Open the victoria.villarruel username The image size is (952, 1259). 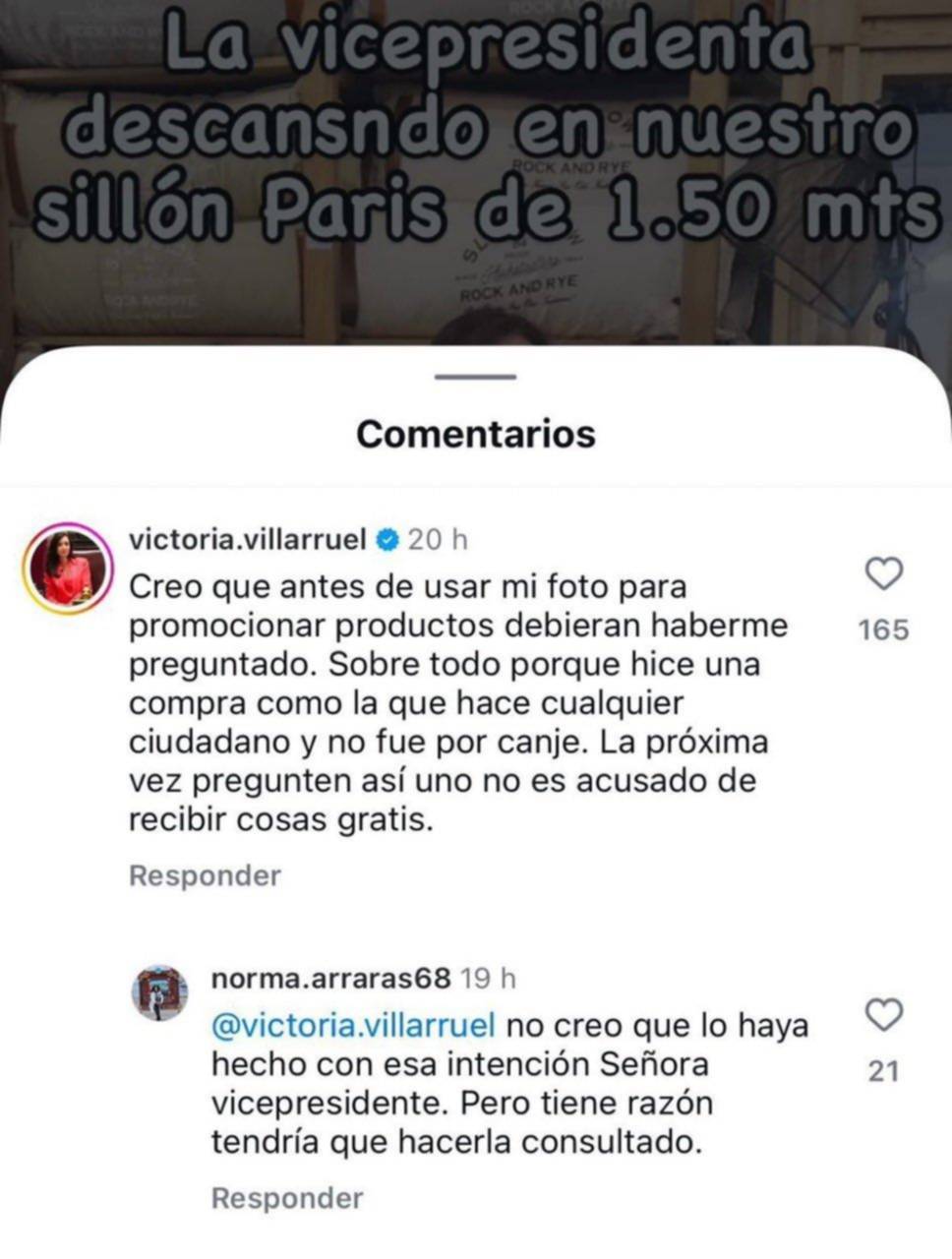tap(247, 539)
